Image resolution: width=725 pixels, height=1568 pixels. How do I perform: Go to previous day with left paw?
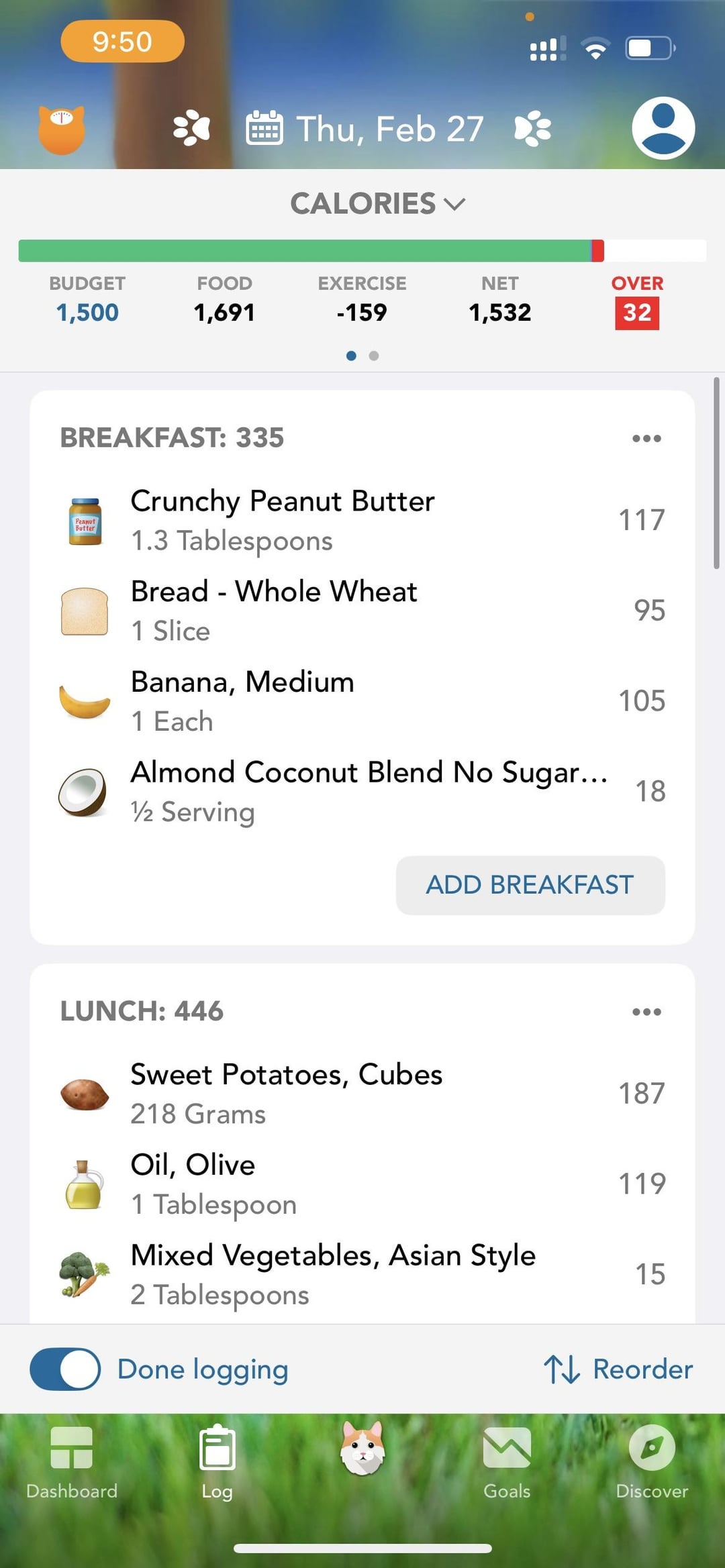pos(191,129)
